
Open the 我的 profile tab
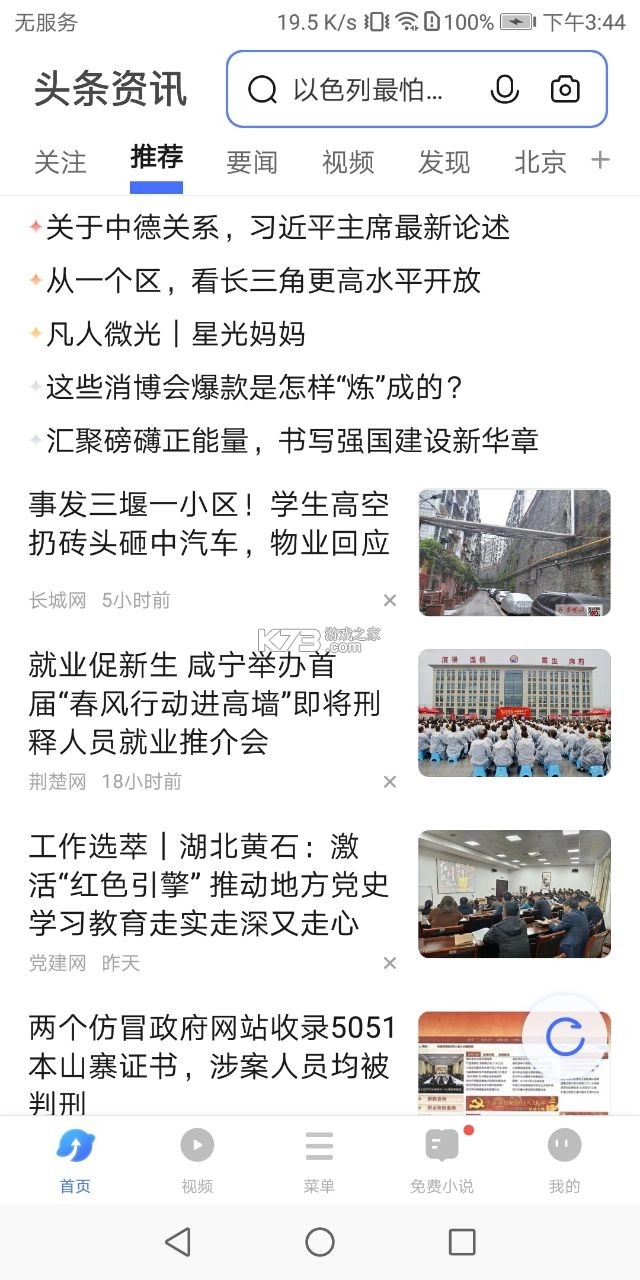[x=564, y=1160]
